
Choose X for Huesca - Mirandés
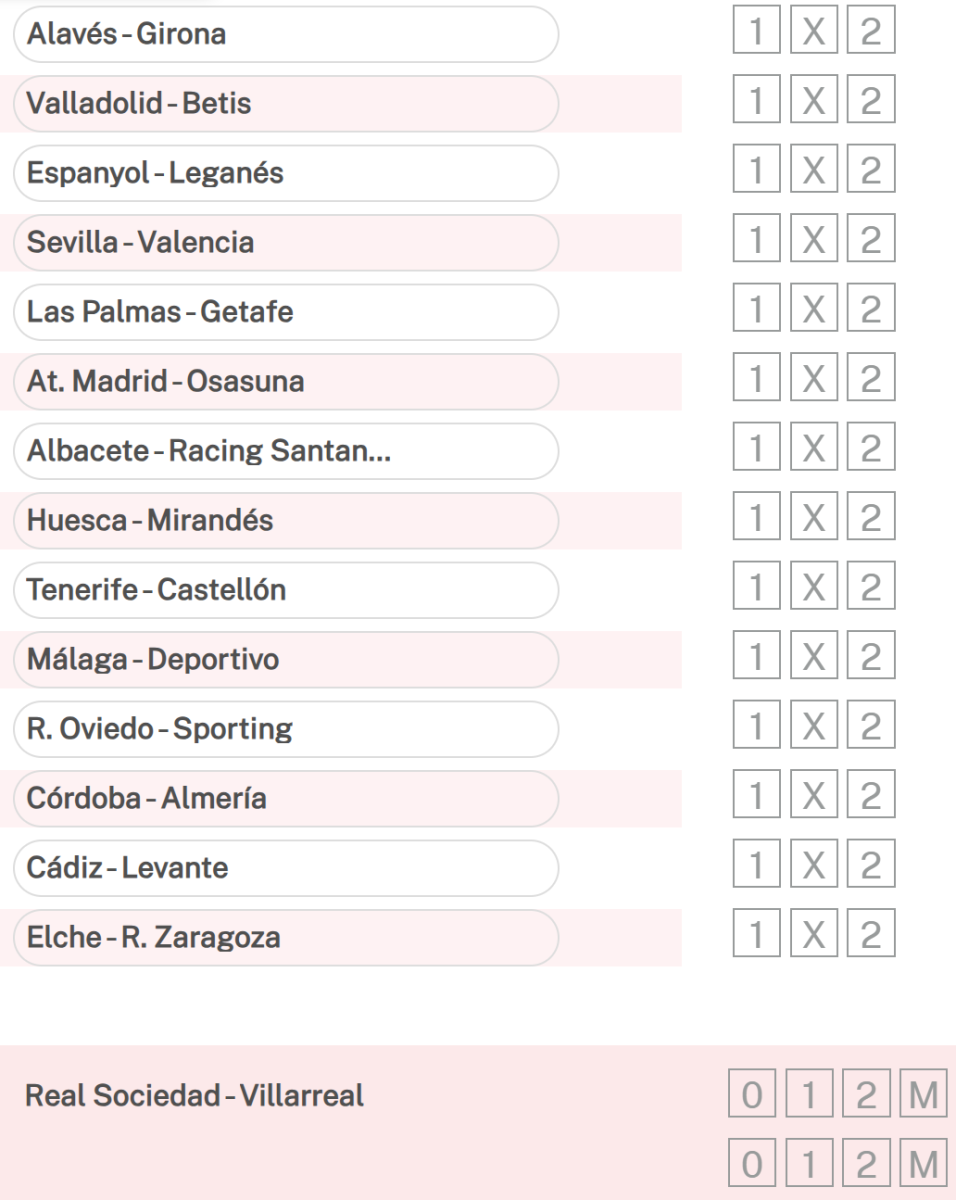(814, 521)
